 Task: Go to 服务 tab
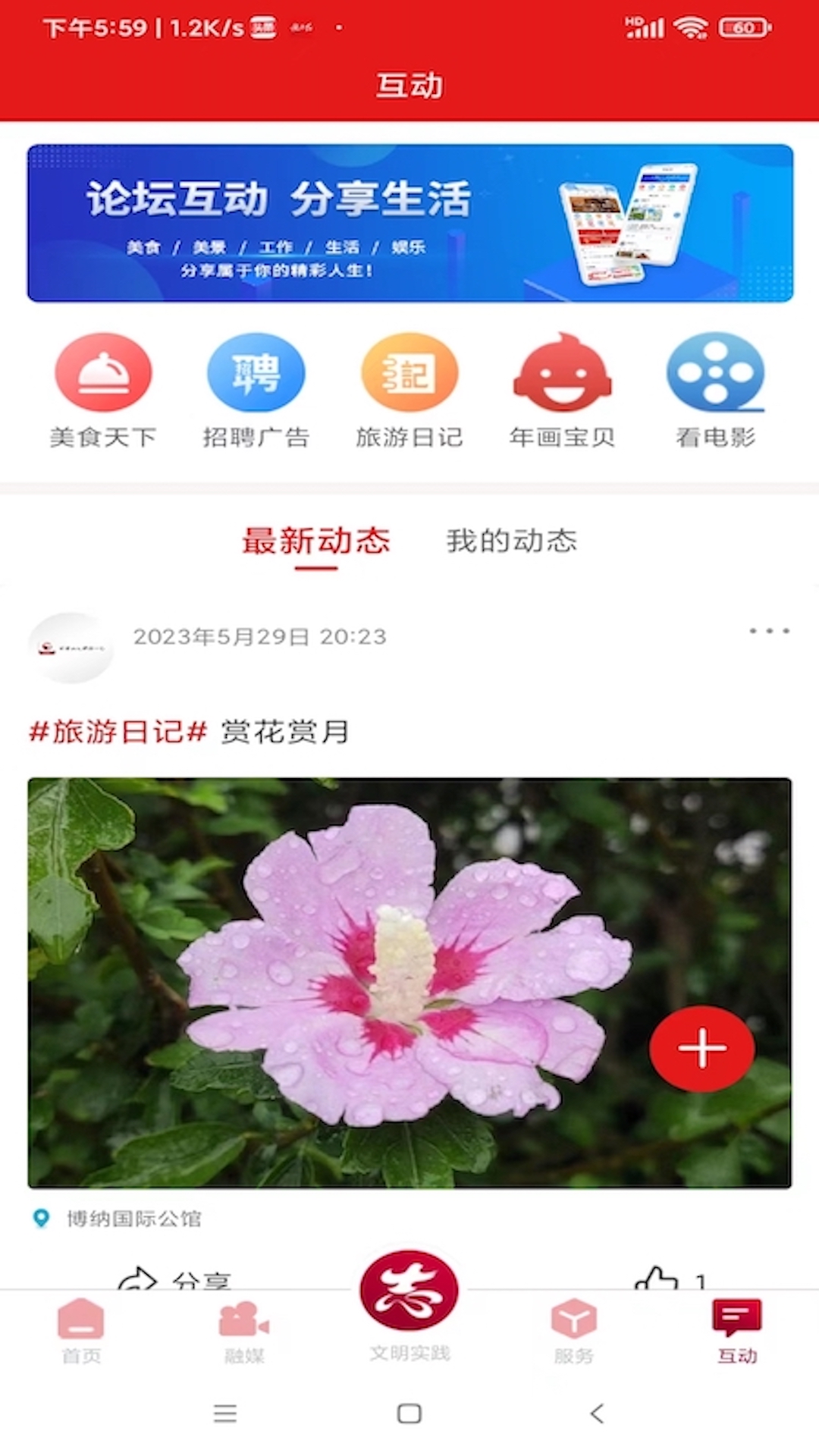[x=573, y=1331]
